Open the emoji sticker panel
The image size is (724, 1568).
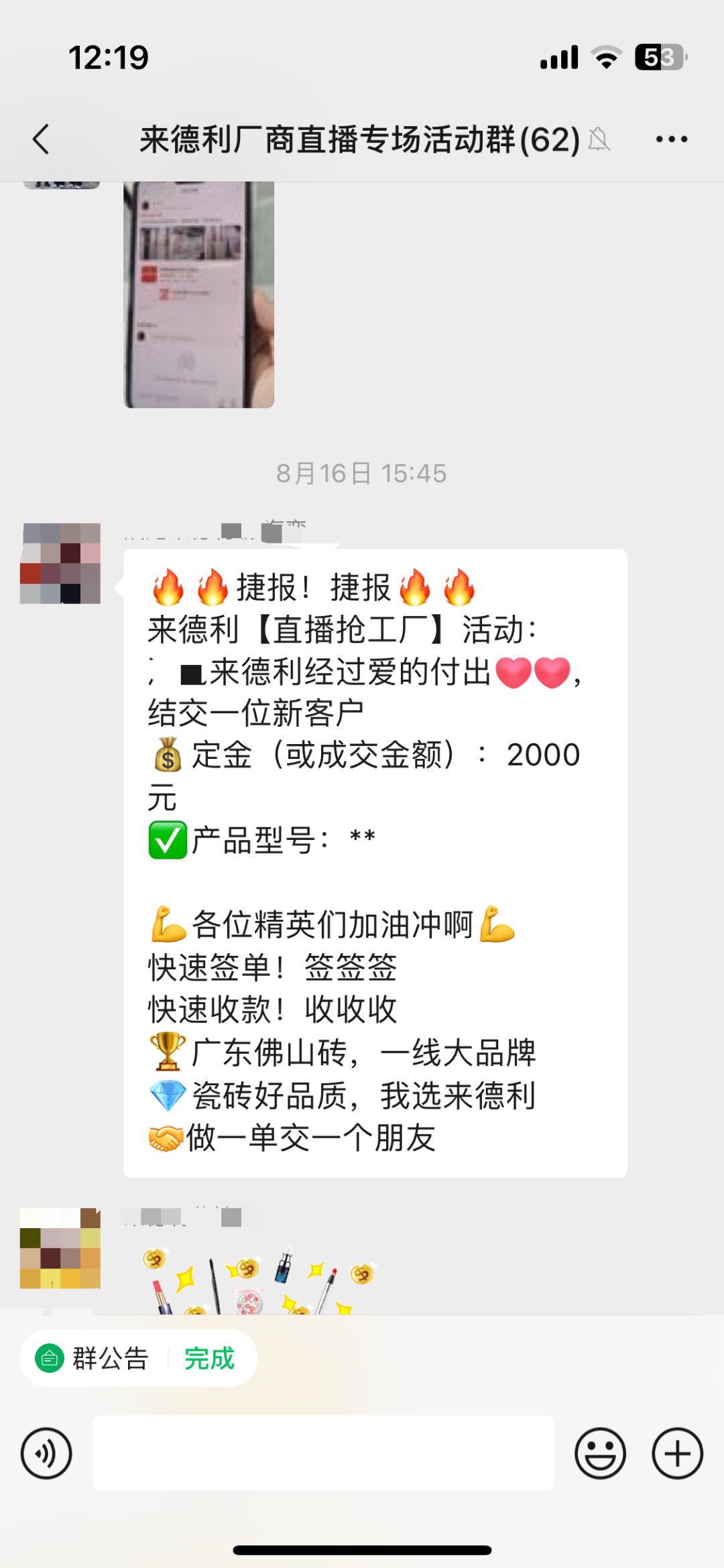[x=600, y=1453]
